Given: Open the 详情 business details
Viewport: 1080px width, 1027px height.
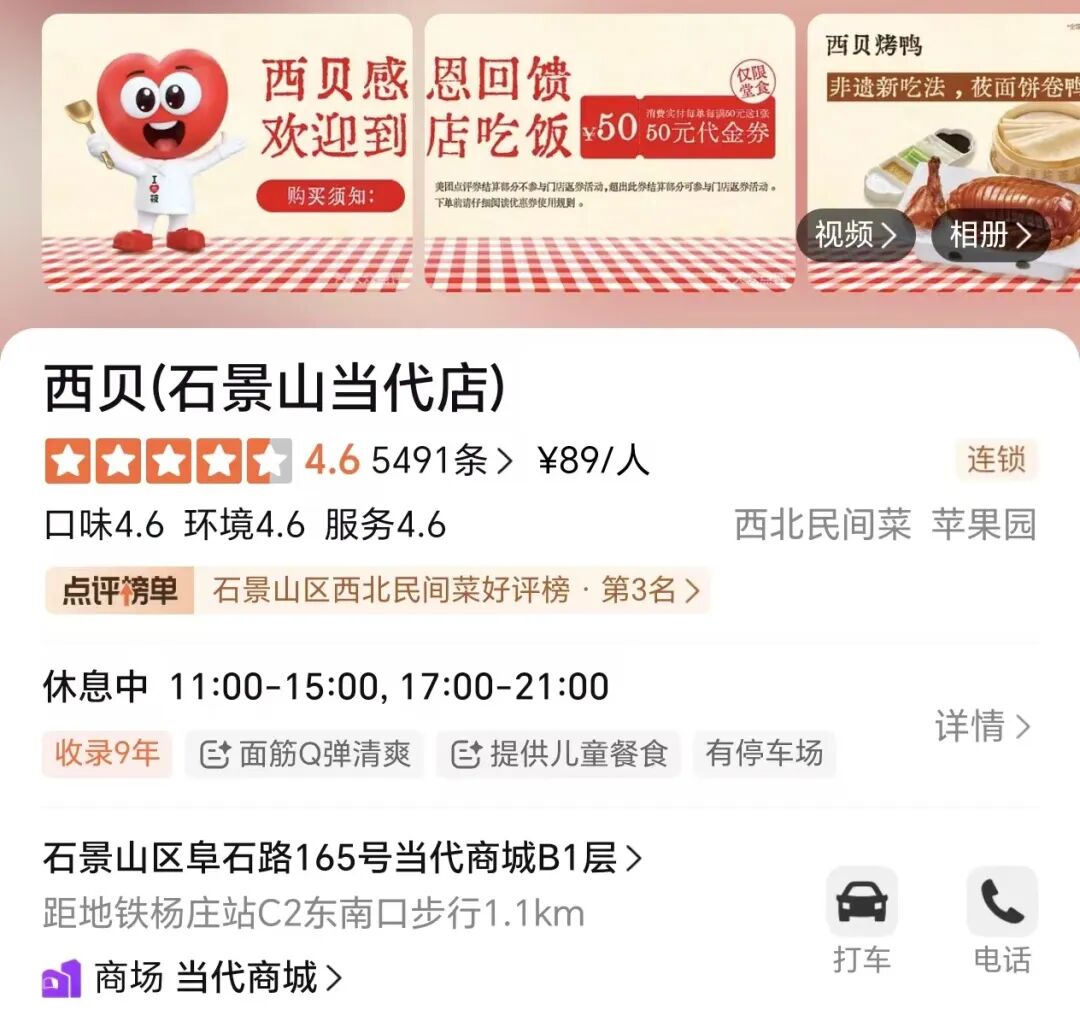Looking at the screenshot, I should click(982, 726).
